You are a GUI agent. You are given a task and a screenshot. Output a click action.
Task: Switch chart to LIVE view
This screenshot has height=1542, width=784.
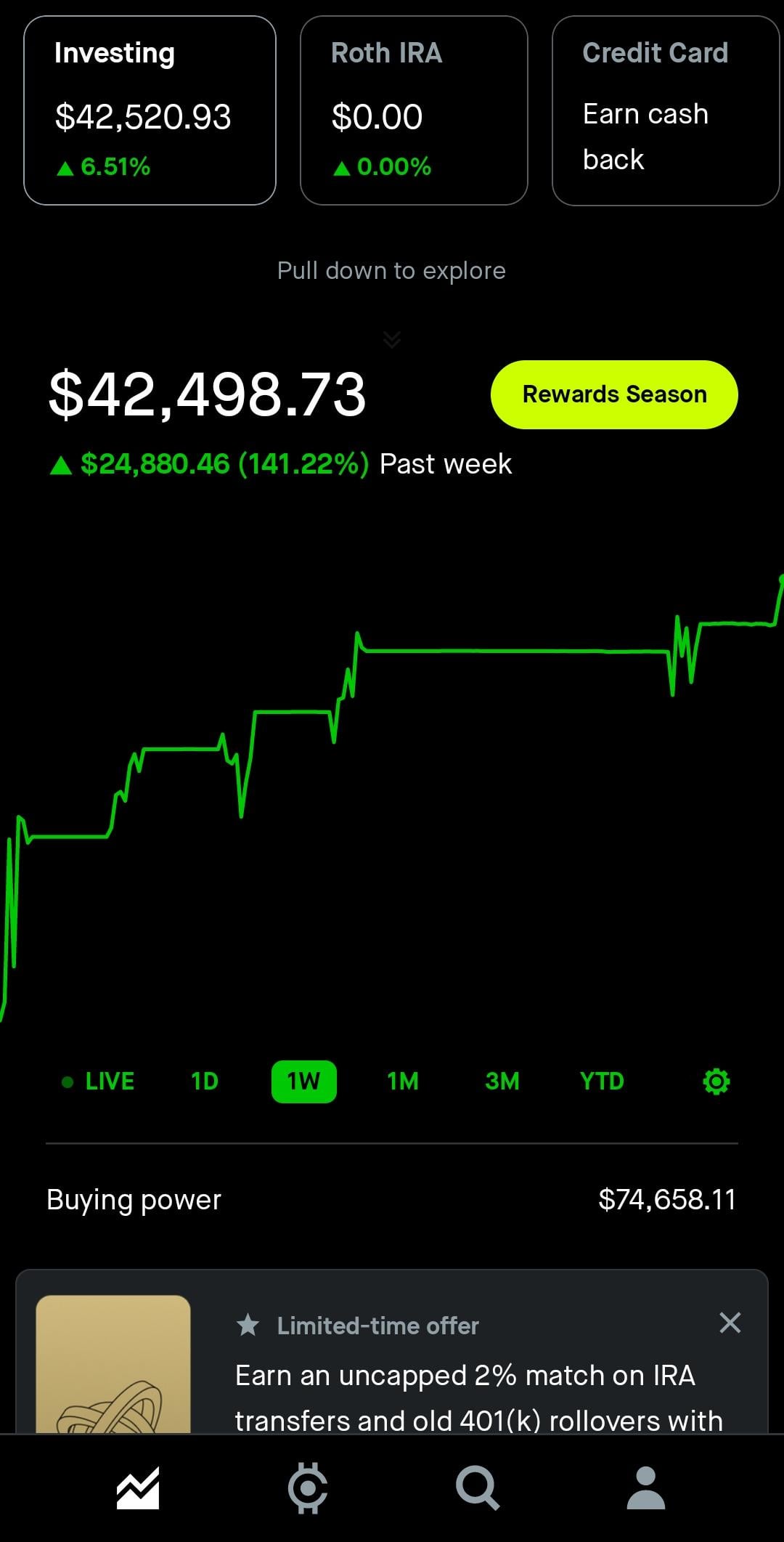click(x=99, y=1082)
